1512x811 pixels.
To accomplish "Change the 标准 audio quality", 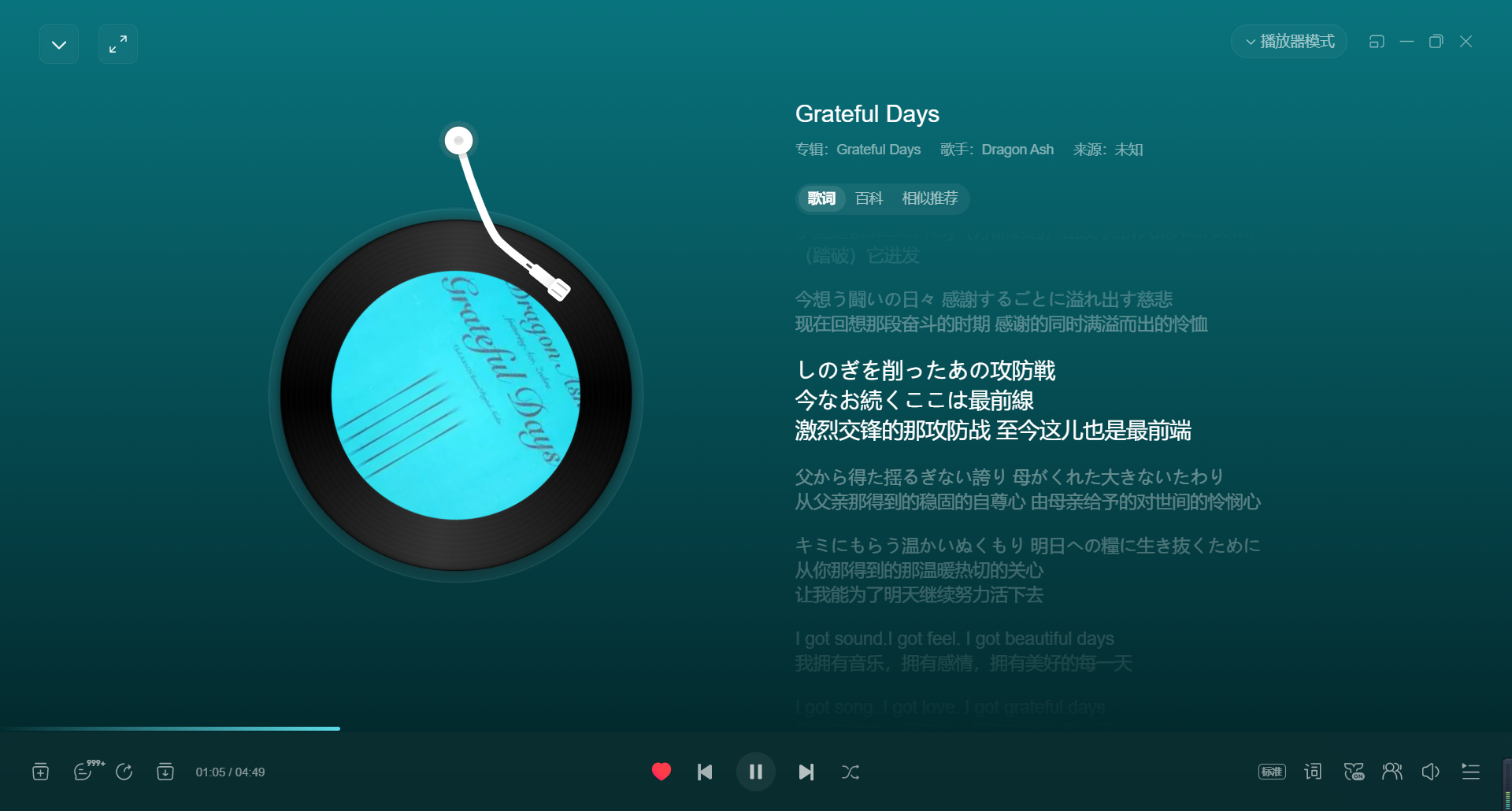I will (x=1272, y=772).
